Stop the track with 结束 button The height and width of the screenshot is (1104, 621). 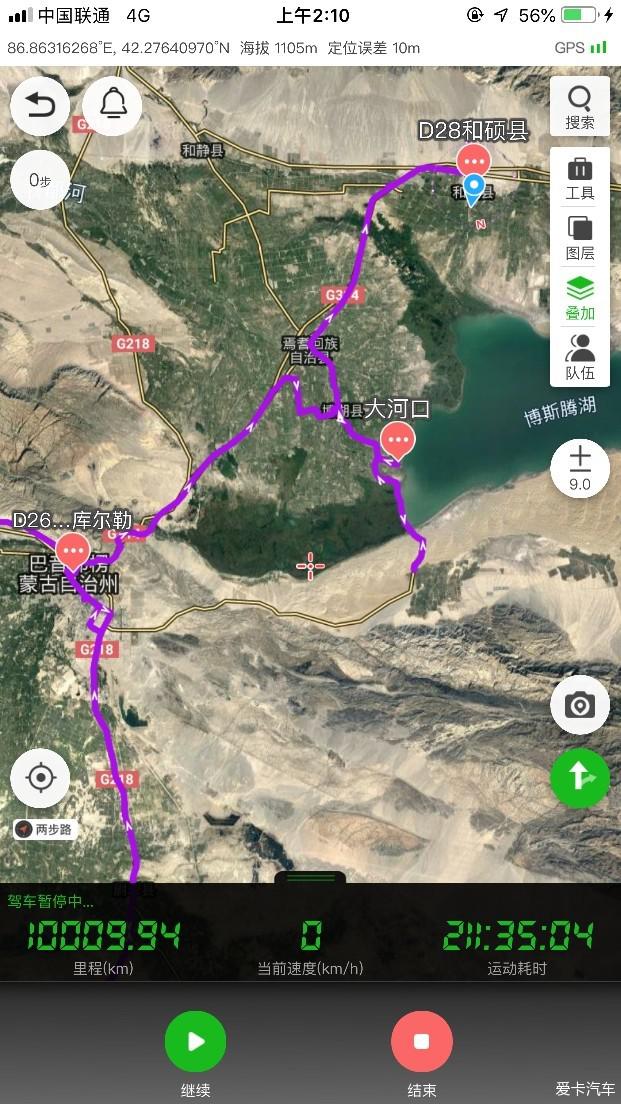coord(421,1042)
